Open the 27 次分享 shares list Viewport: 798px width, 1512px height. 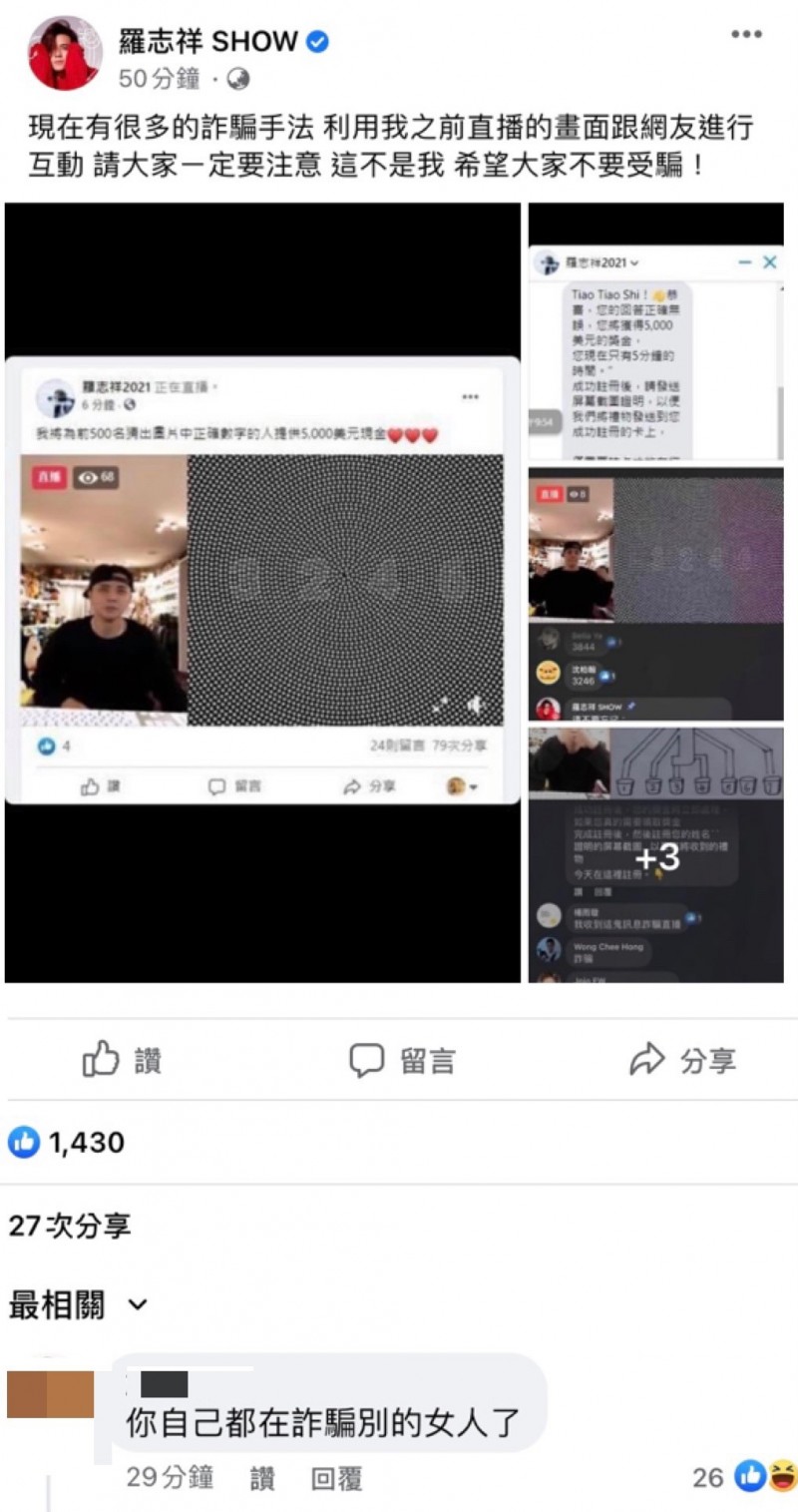(69, 1226)
